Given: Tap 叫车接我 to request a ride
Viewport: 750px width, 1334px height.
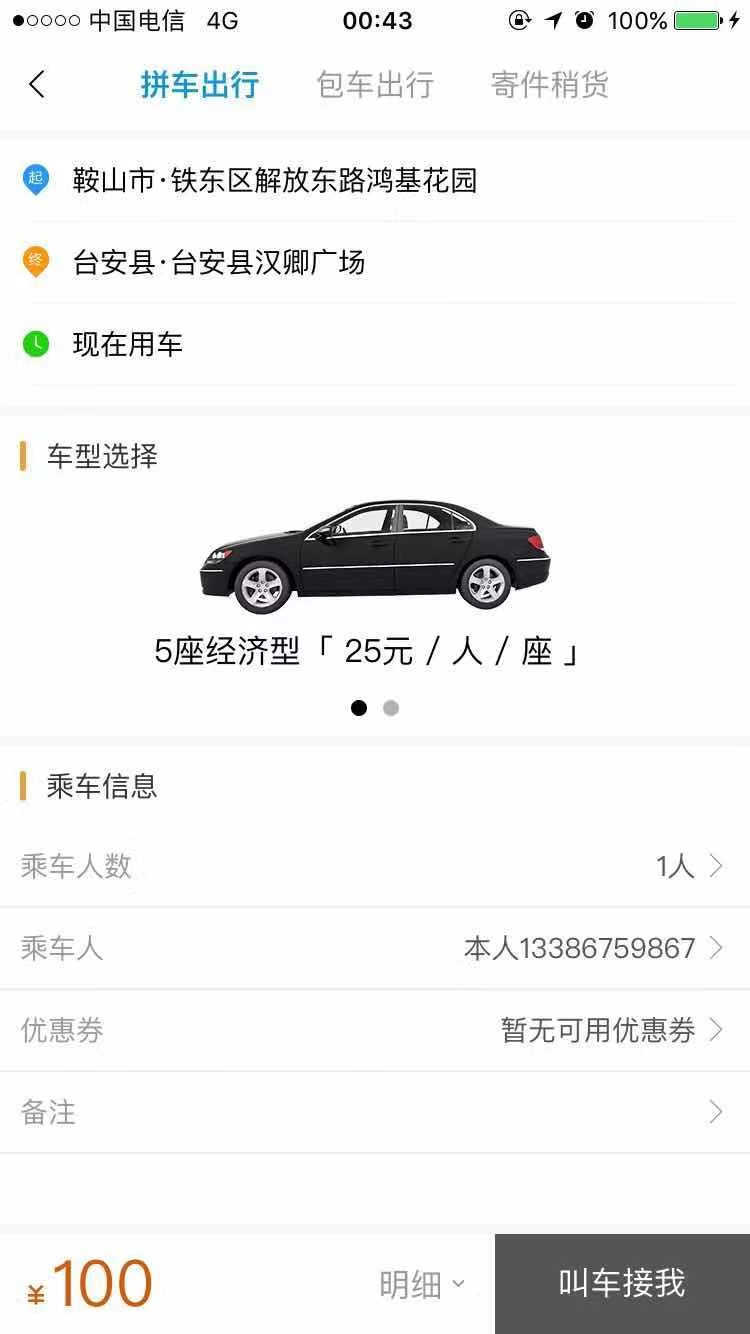Looking at the screenshot, I should pyautogui.click(x=622, y=1284).
